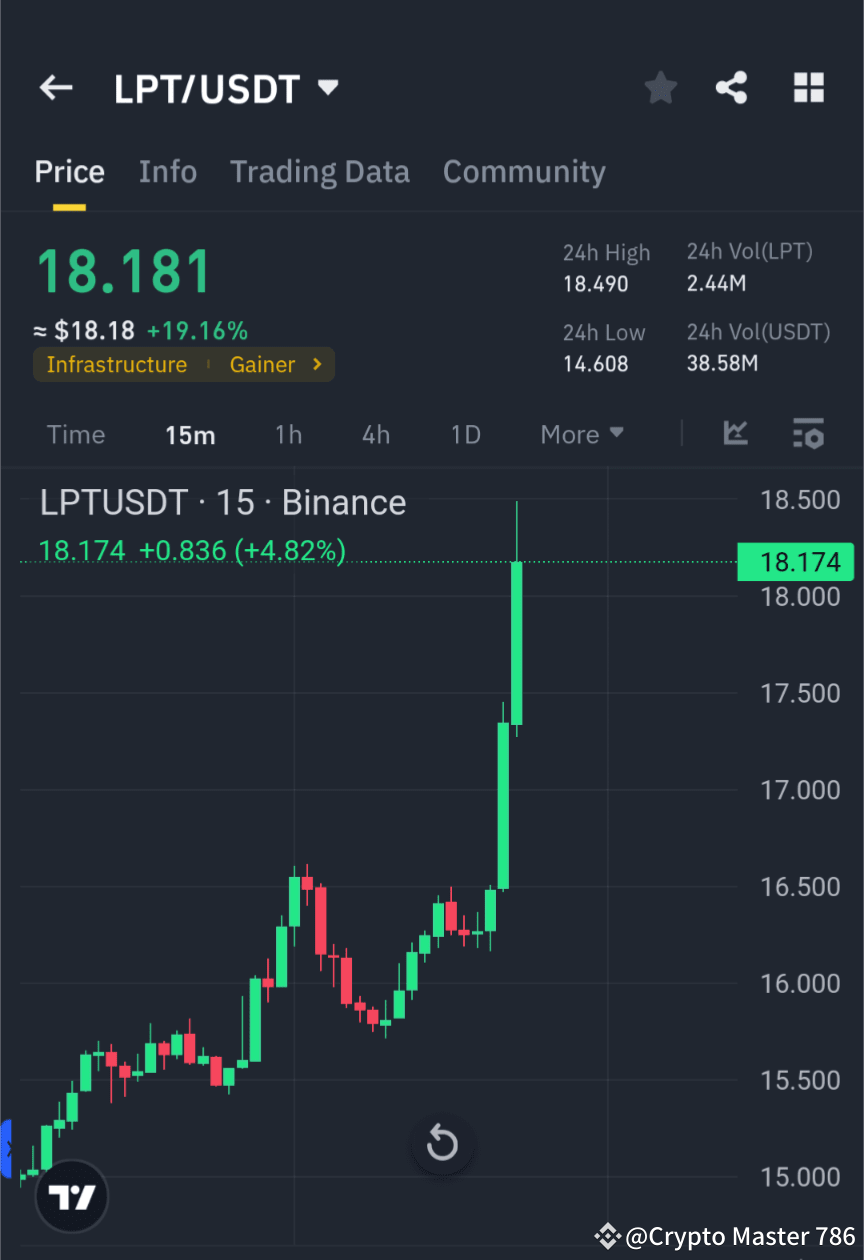Click the Infrastructure category label
The image size is (864, 1260).
click(116, 364)
